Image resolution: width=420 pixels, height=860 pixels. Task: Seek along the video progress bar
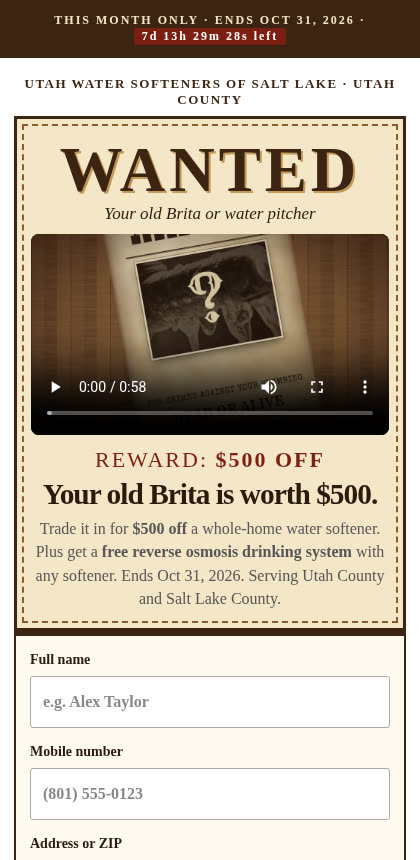pos(210,412)
